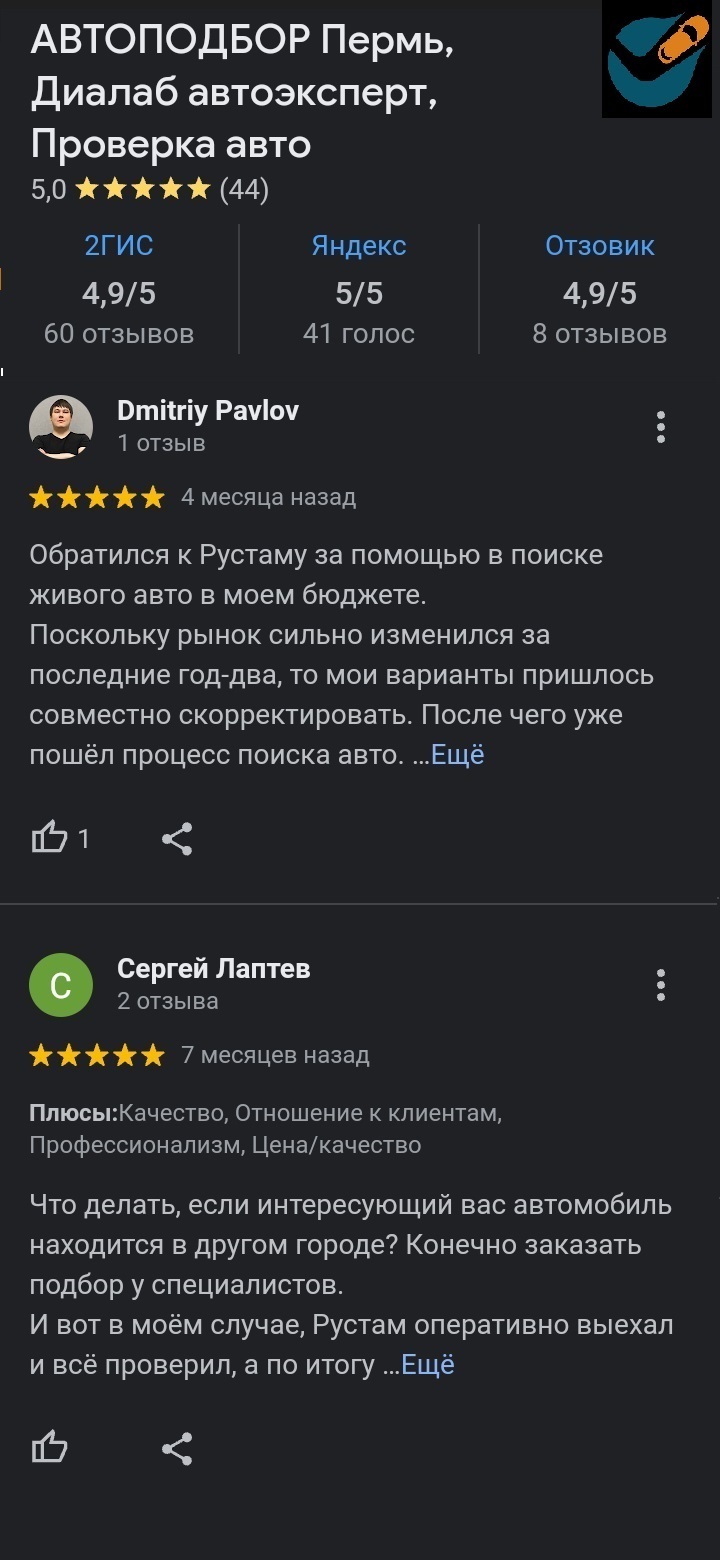The width and height of the screenshot is (720, 1560).
Task: Open the Отзовик reviews link
Action: 599,246
